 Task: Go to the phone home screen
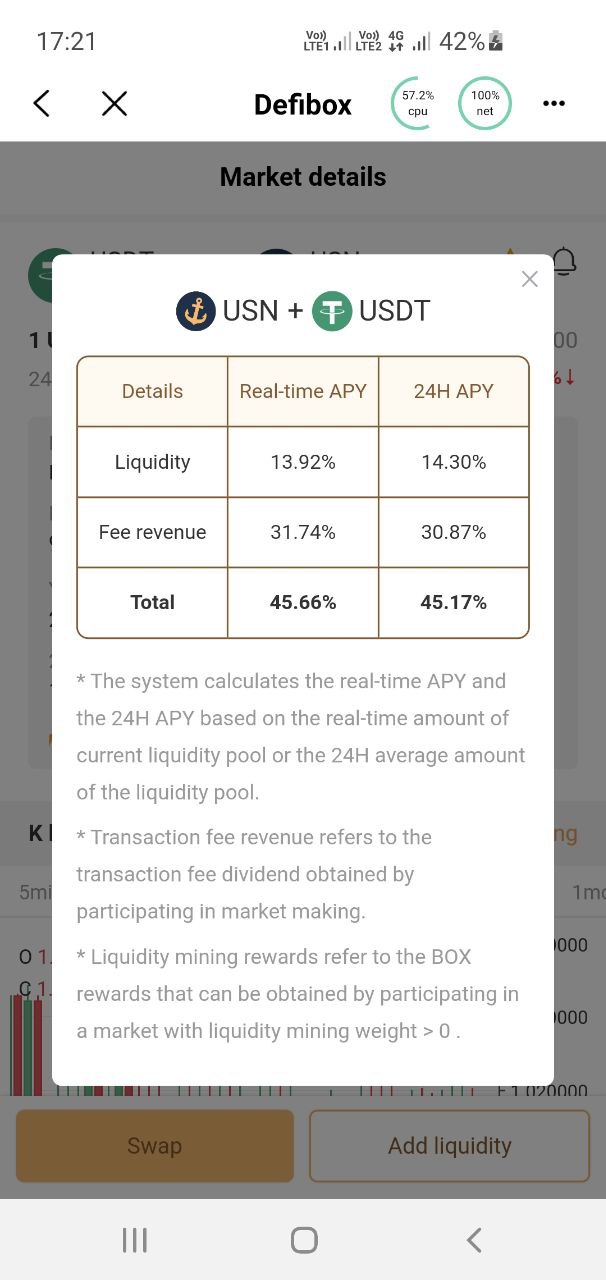click(304, 1240)
